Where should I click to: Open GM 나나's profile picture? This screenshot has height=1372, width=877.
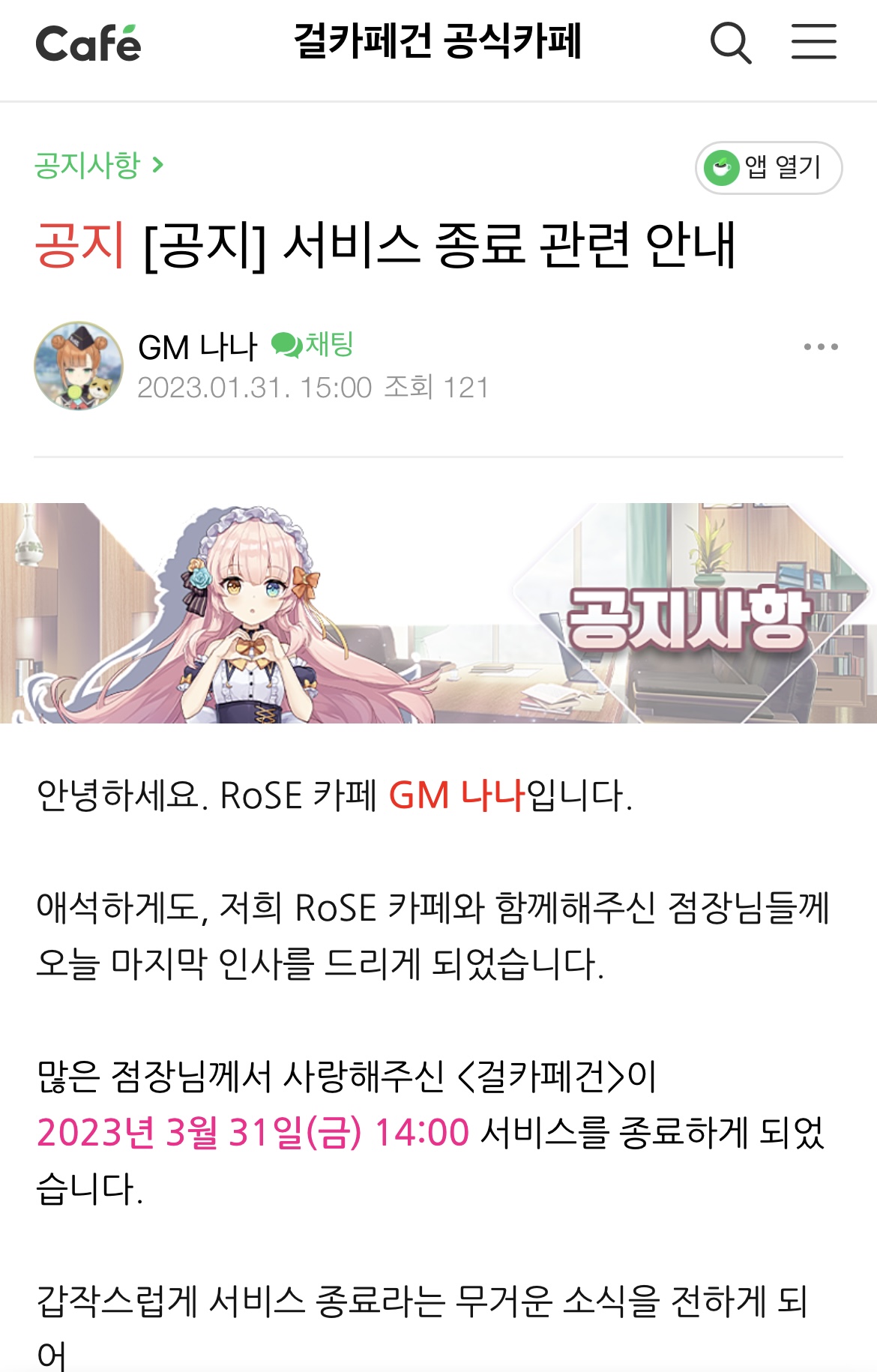click(x=79, y=366)
